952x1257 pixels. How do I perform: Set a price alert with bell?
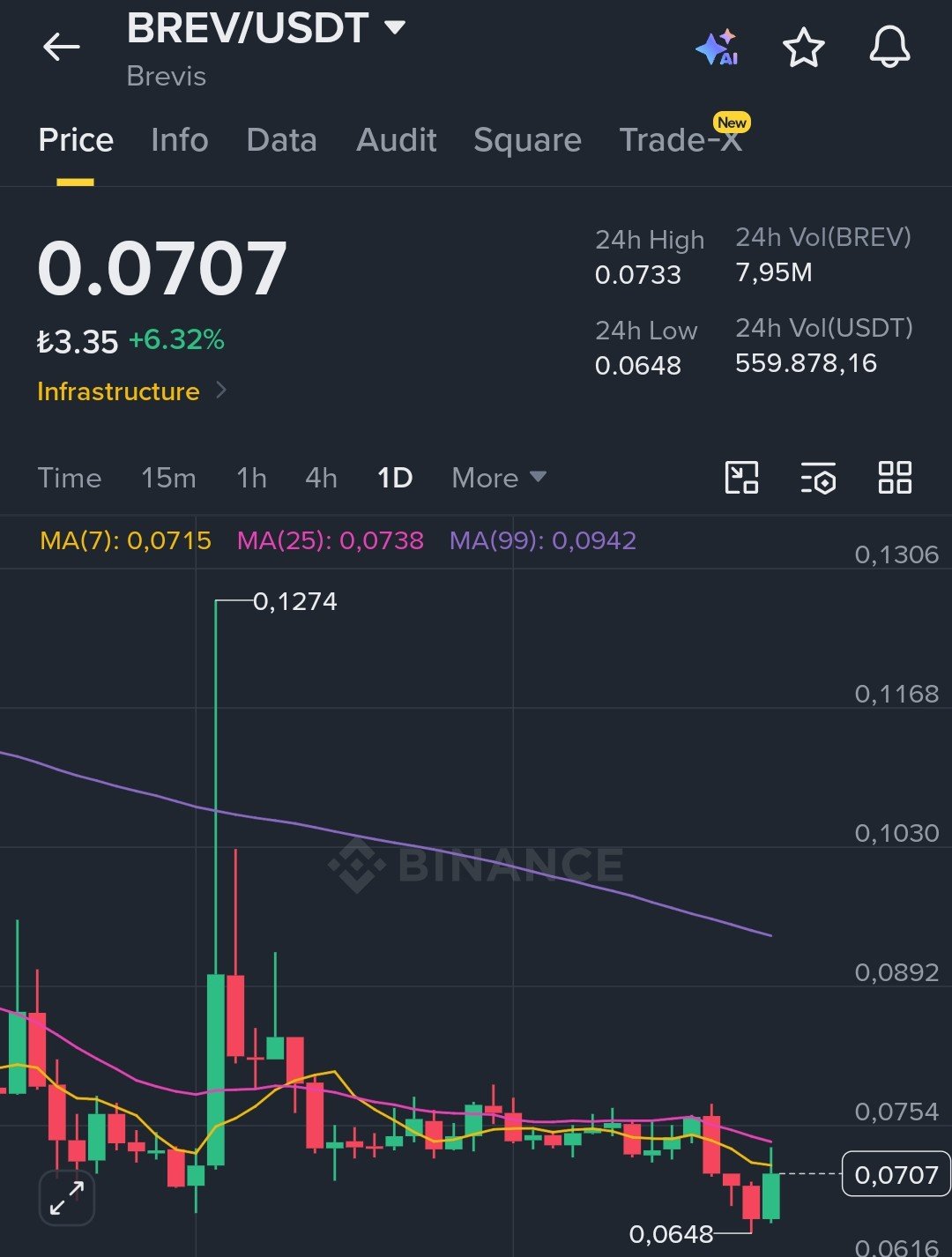click(889, 47)
